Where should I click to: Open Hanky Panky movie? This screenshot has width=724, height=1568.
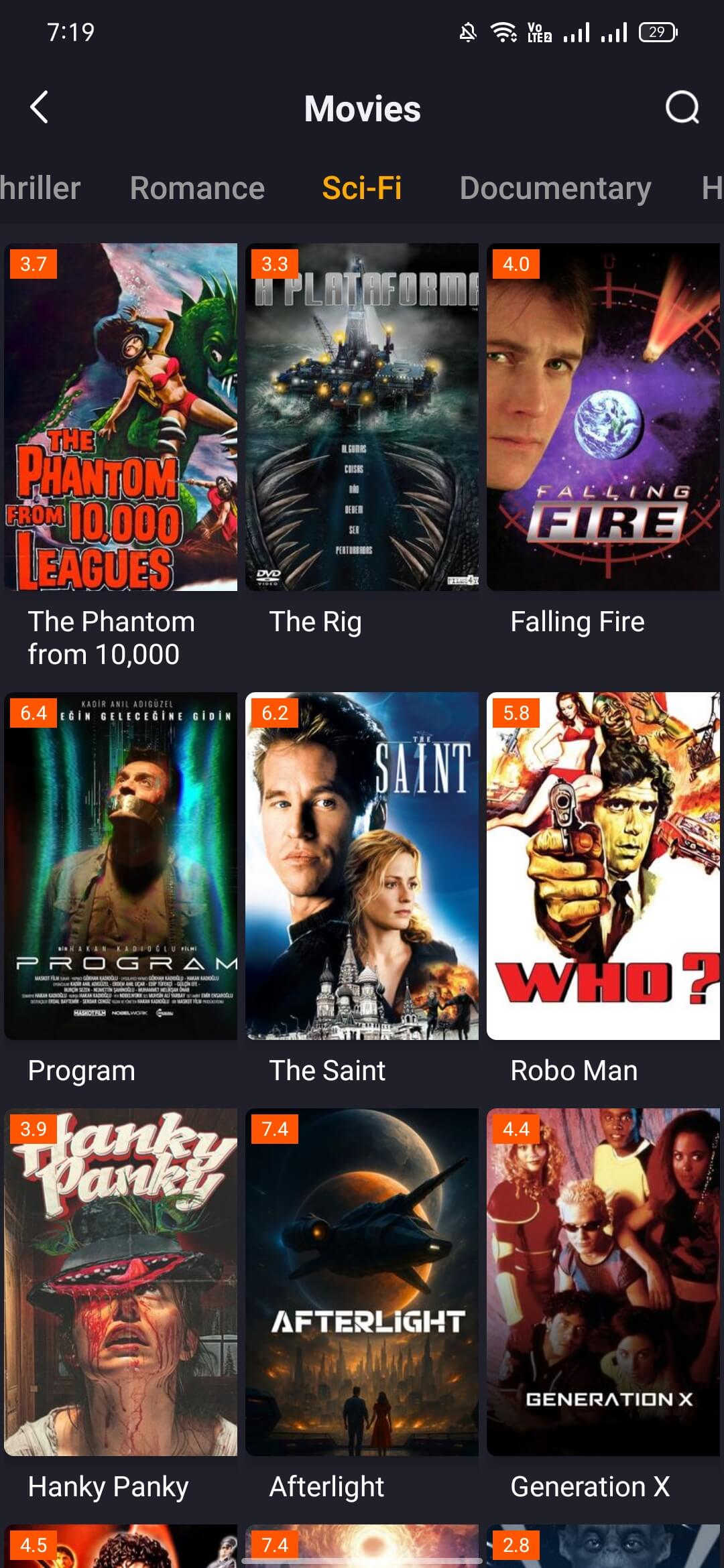[121, 1281]
